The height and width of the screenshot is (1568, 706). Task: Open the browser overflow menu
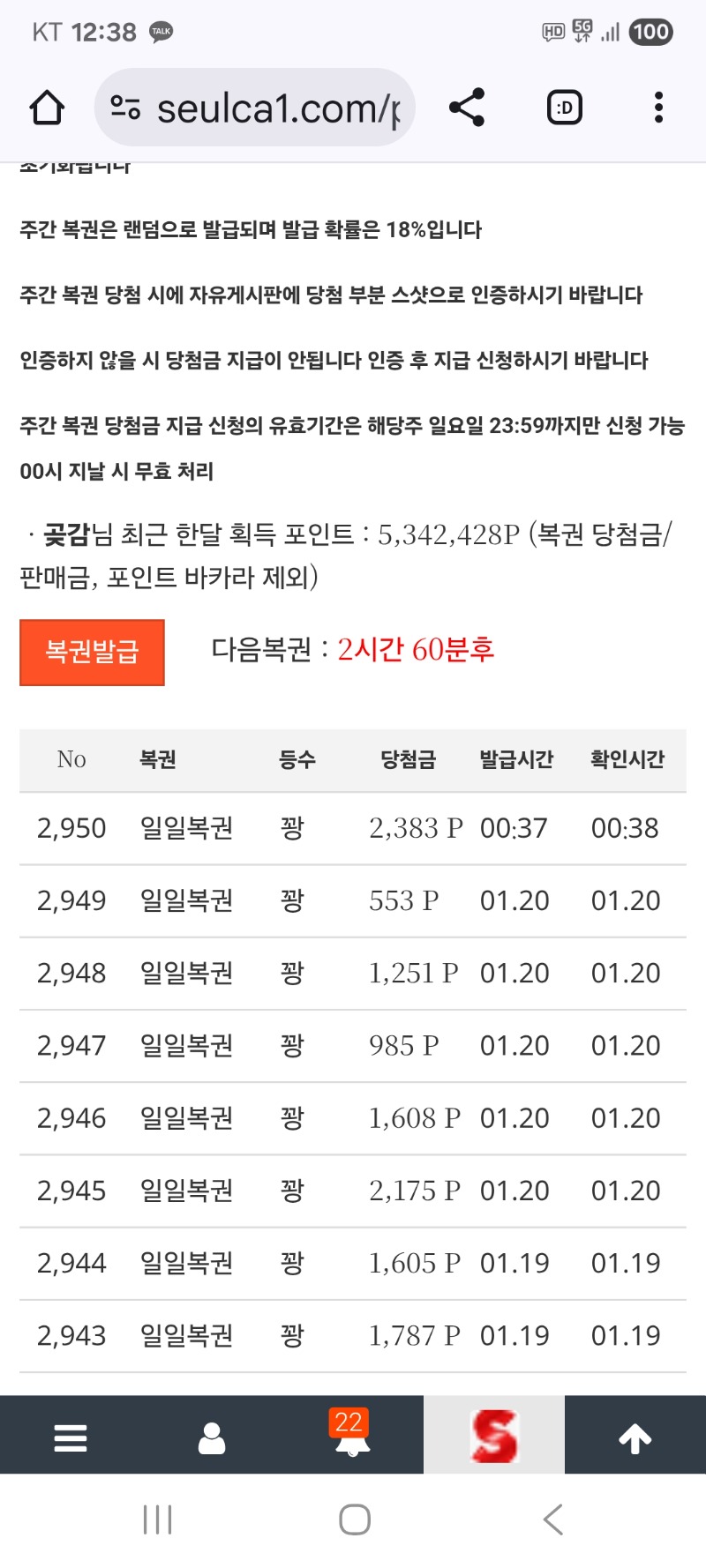(x=658, y=108)
